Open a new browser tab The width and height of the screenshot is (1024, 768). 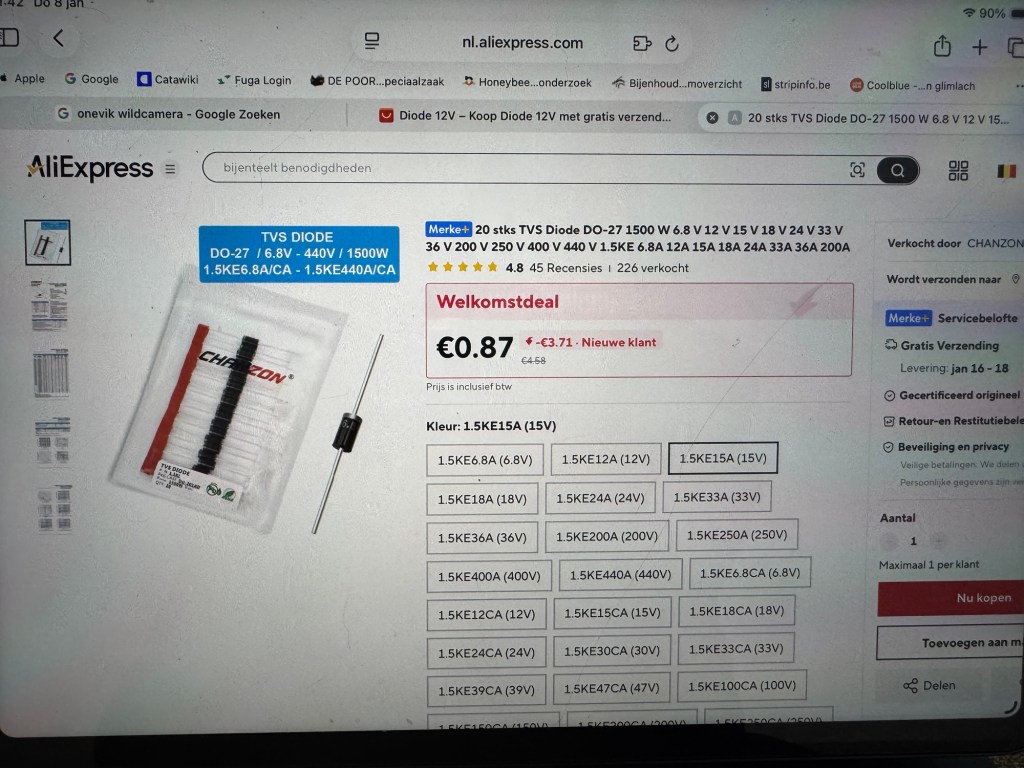(980, 47)
